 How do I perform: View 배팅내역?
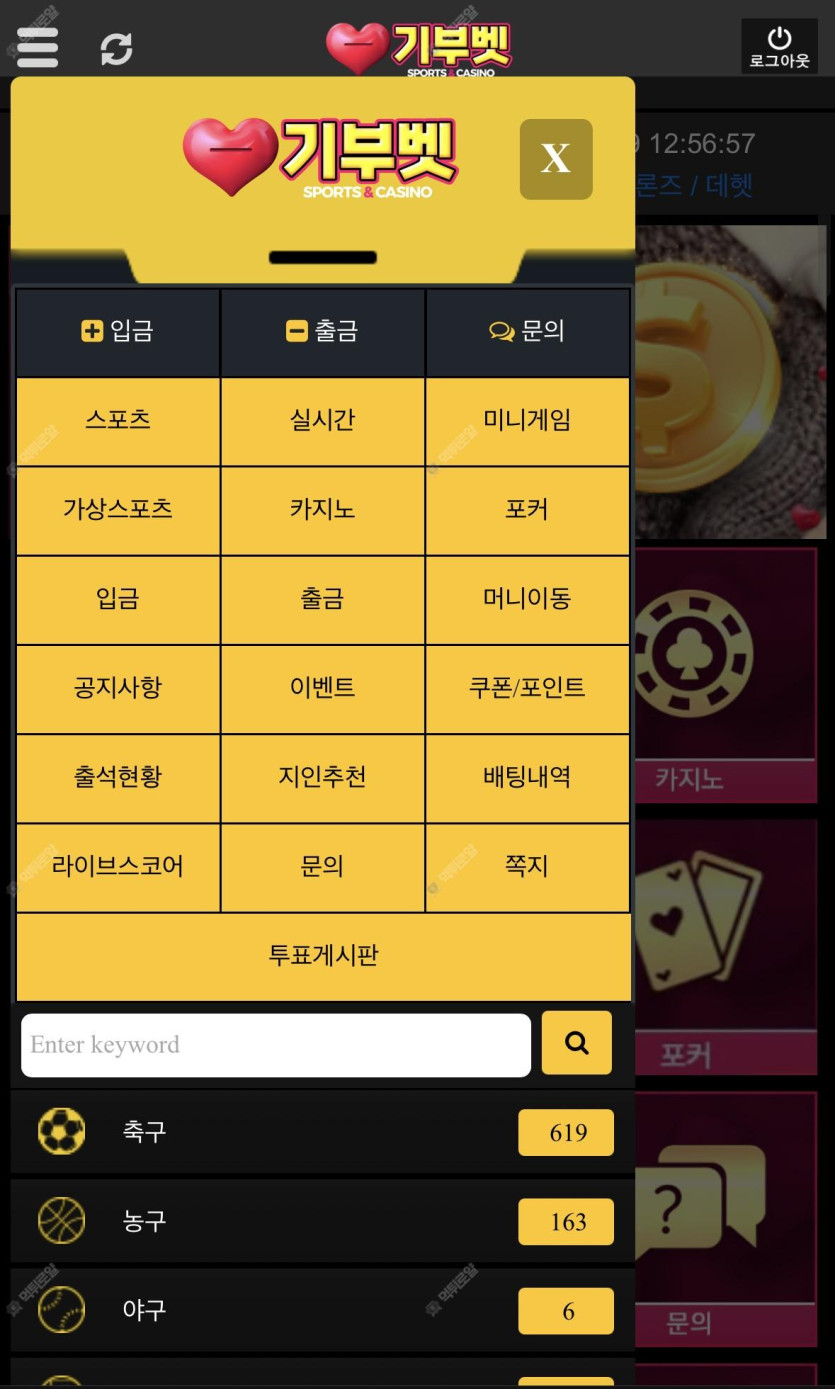point(527,777)
